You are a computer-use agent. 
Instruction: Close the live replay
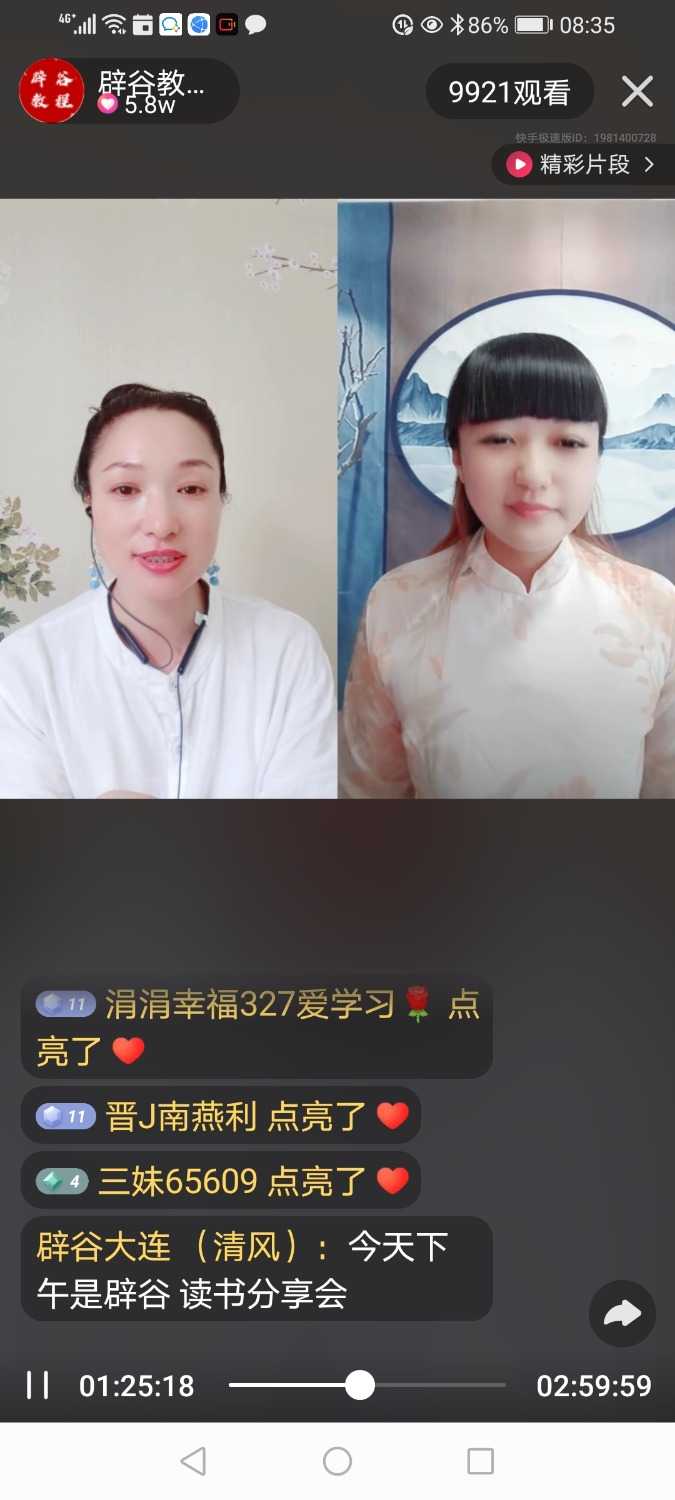click(x=637, y=92)
